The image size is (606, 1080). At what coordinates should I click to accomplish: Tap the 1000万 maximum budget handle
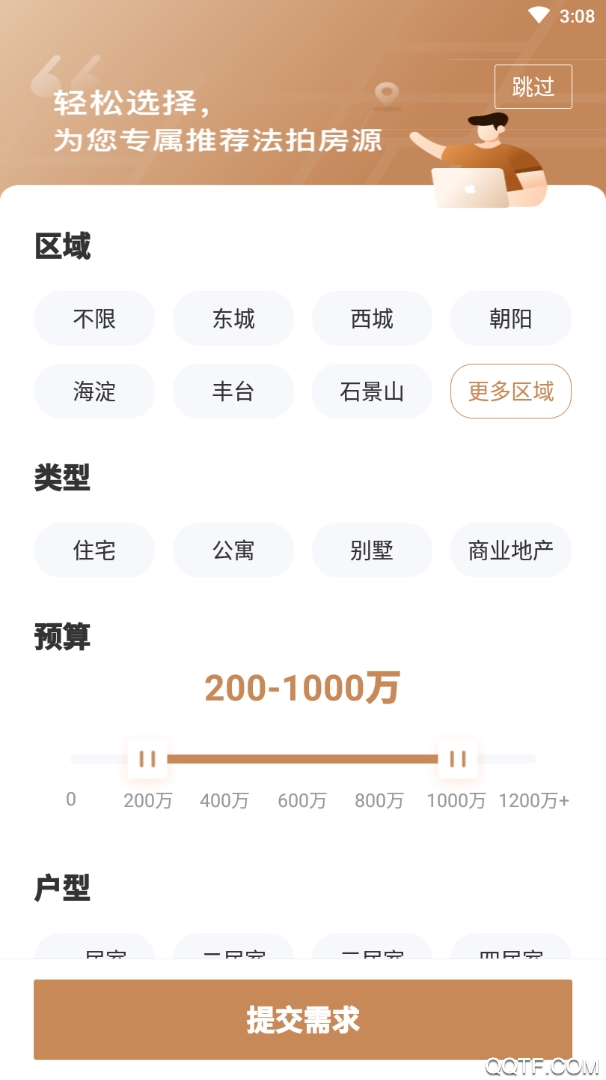pyautogui.click(x=457, y=759)
